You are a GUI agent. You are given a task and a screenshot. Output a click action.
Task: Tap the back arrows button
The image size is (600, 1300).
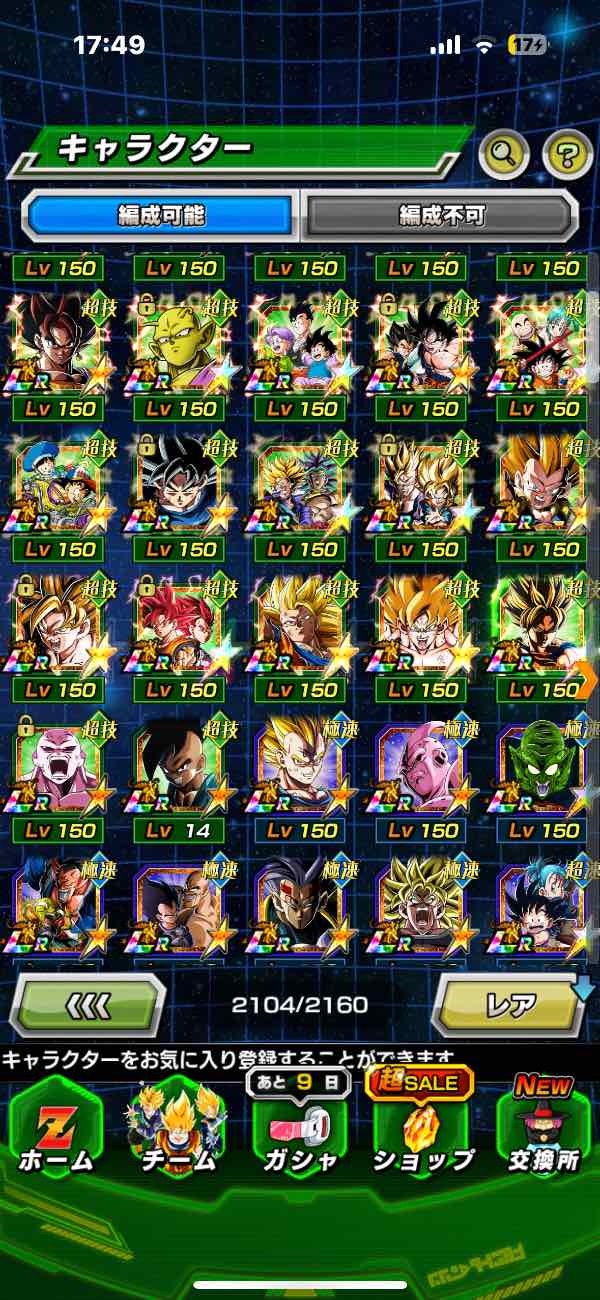click(88, 1004)
